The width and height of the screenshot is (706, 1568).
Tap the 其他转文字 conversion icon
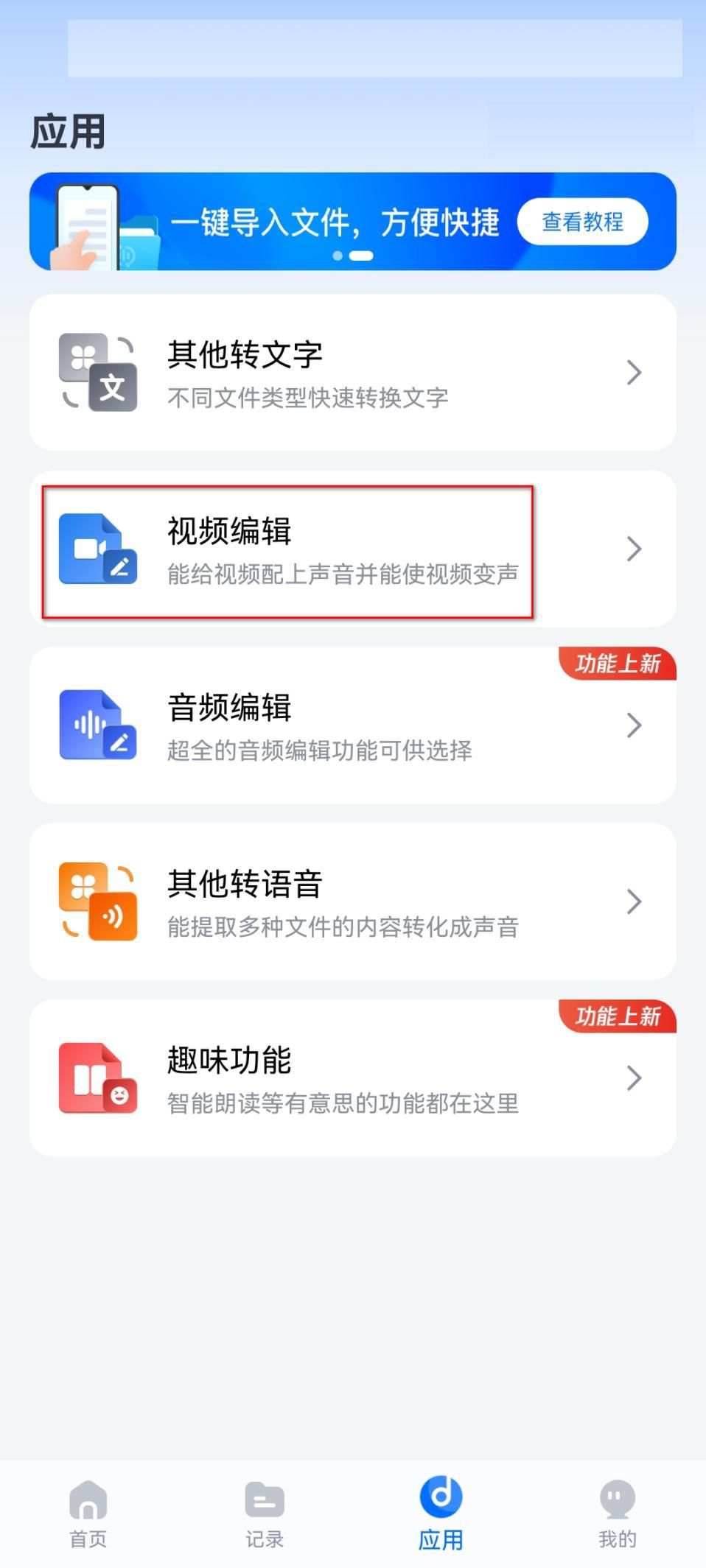(x=98, y=372)
